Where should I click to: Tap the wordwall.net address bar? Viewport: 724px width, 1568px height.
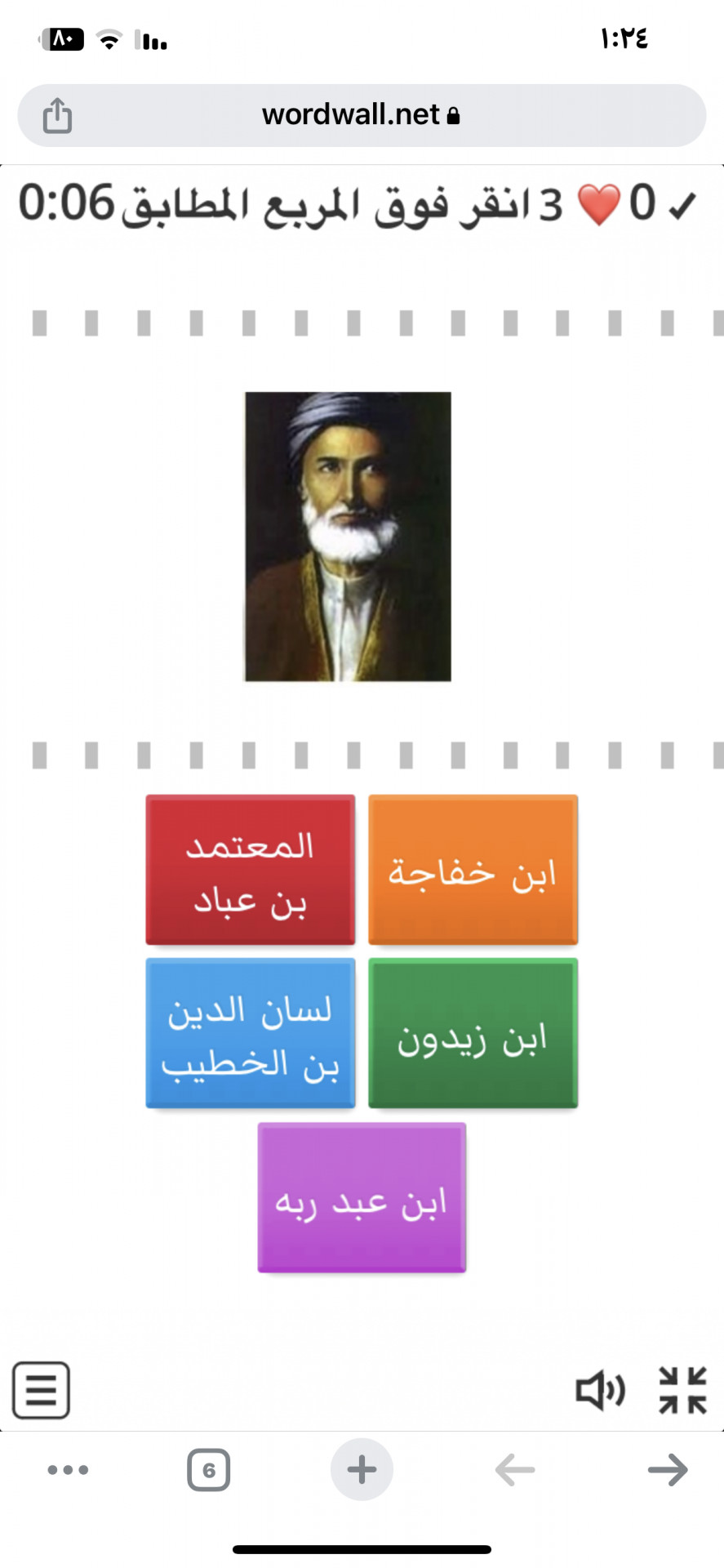362,115
